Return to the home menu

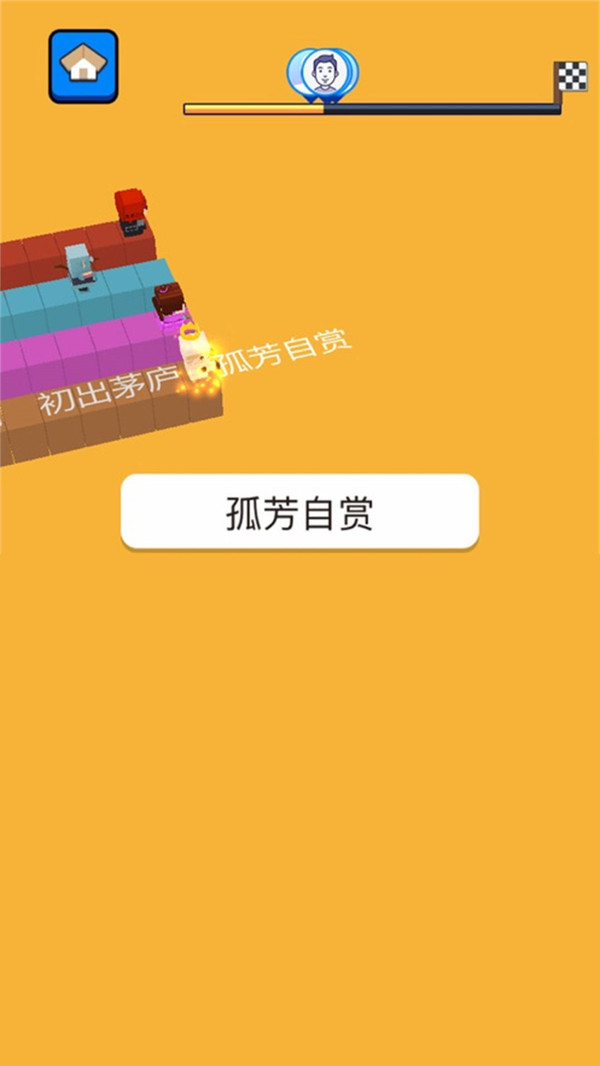pos(83,66)
